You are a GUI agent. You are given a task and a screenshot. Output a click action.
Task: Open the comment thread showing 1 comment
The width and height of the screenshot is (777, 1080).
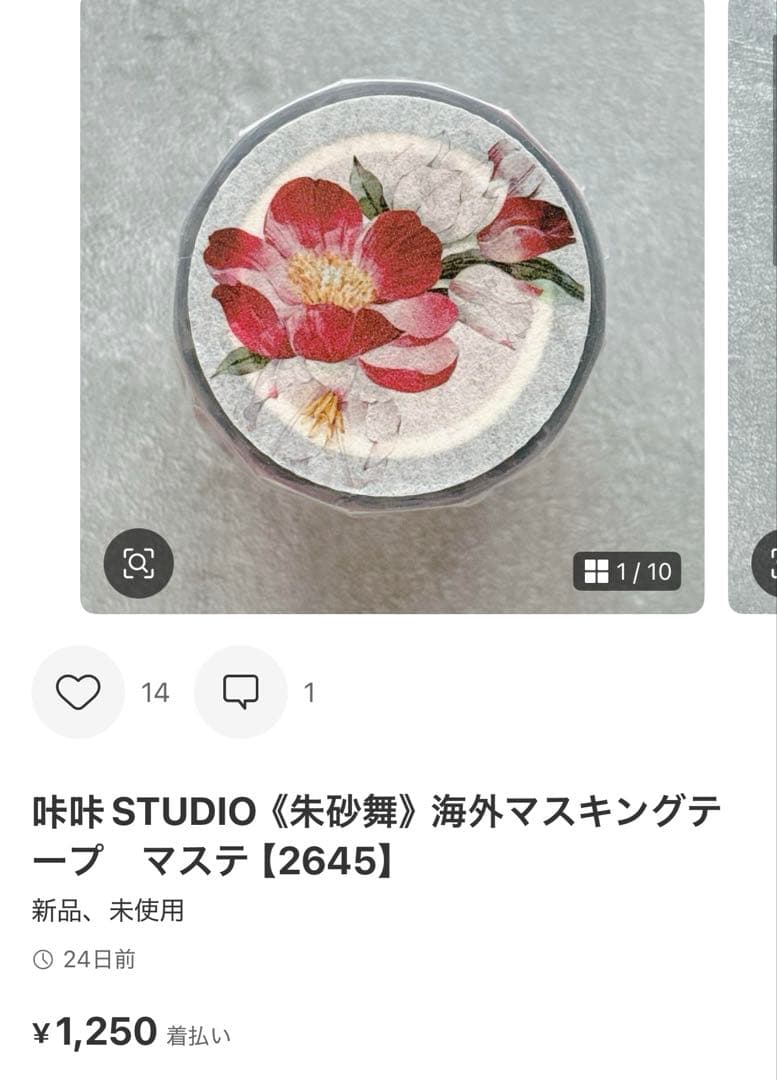click(x=240, y=692)
